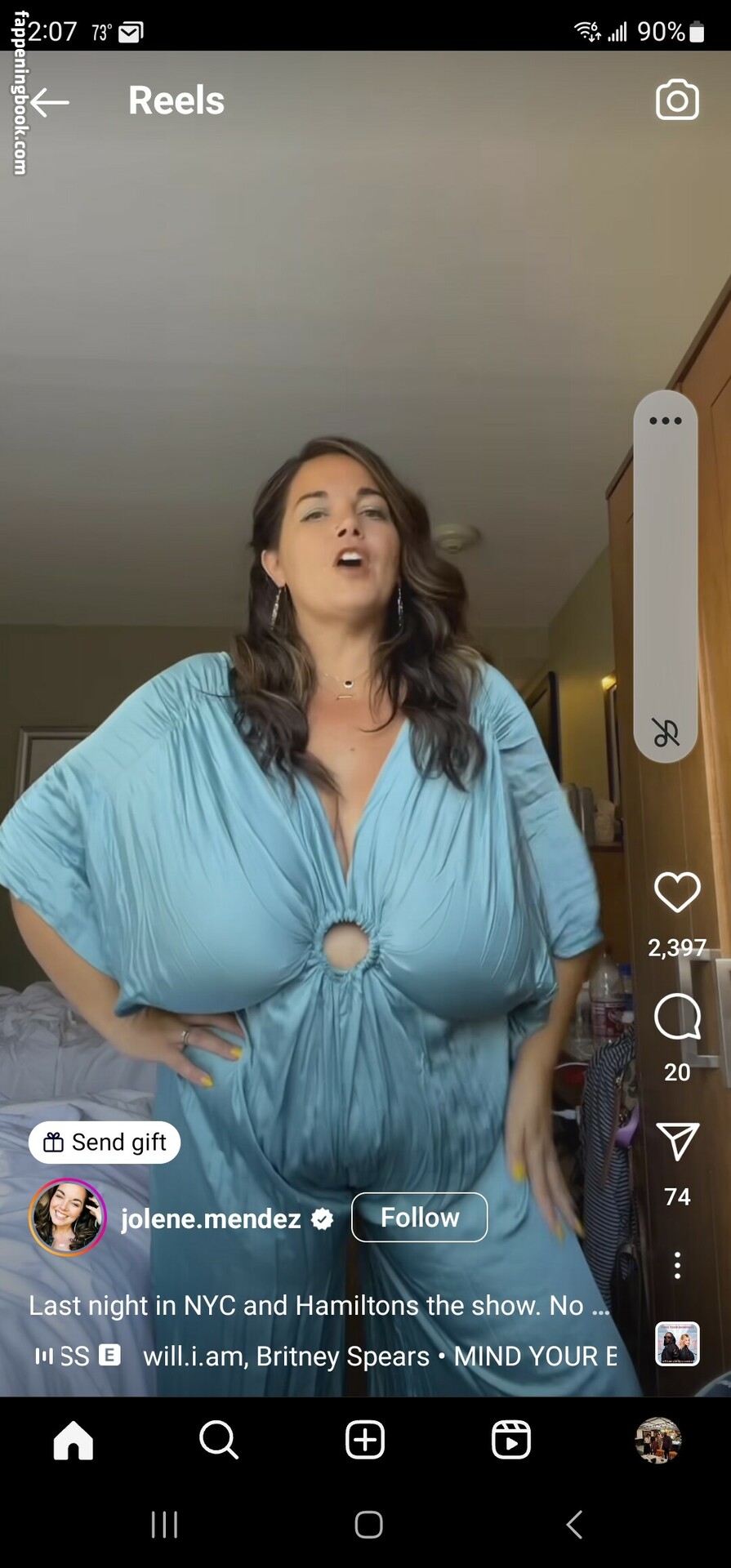Open the will.i.am, Britney Spears audio track
Viewport: 731px width, 1568px height.
[x=380, y=1356]
